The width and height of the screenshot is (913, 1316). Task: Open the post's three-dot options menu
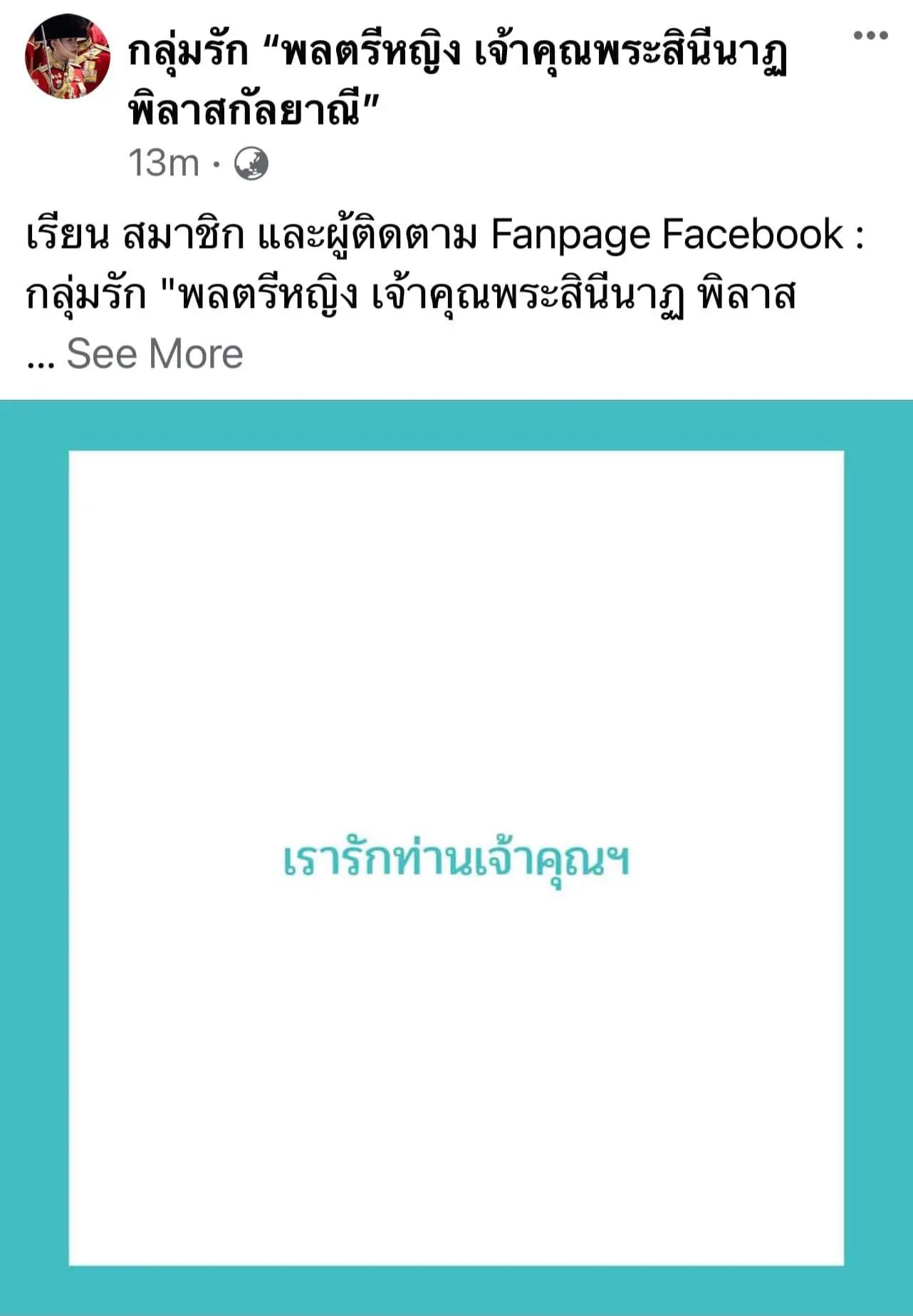[870, 36]
